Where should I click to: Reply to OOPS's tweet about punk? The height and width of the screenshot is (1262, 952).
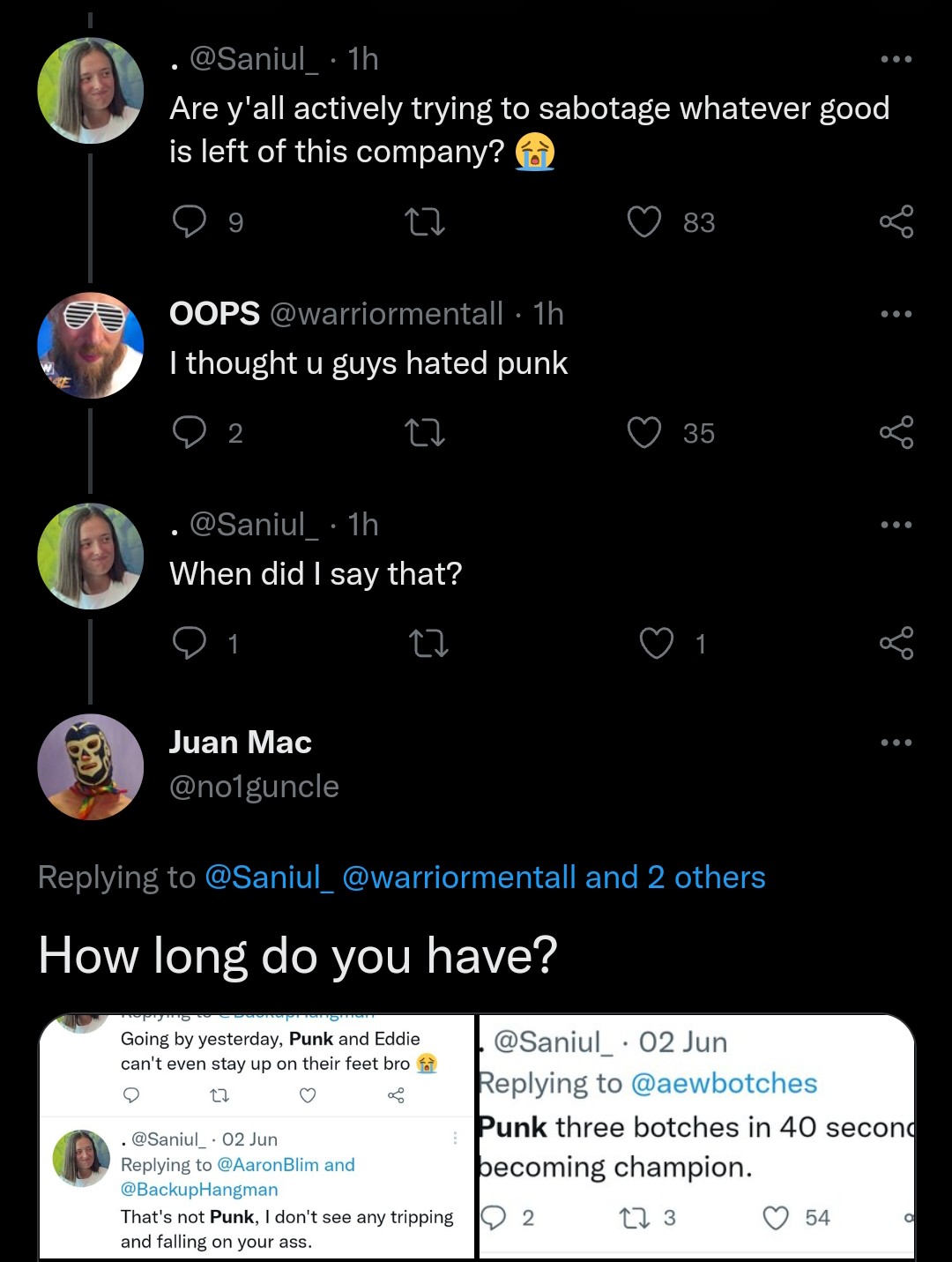(x=190, y=433)
